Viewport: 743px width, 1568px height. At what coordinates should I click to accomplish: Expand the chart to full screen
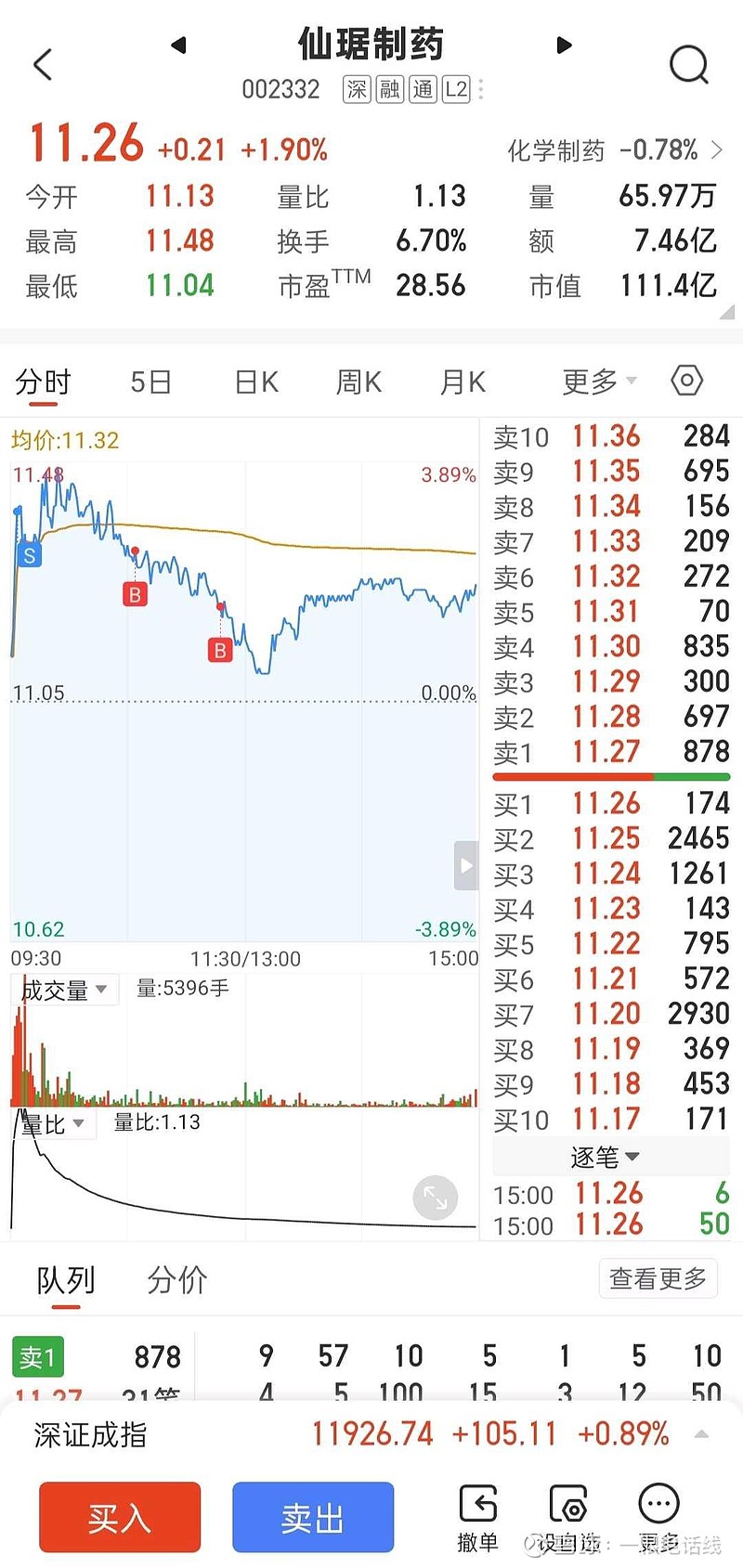click(x=435, y=1198)
